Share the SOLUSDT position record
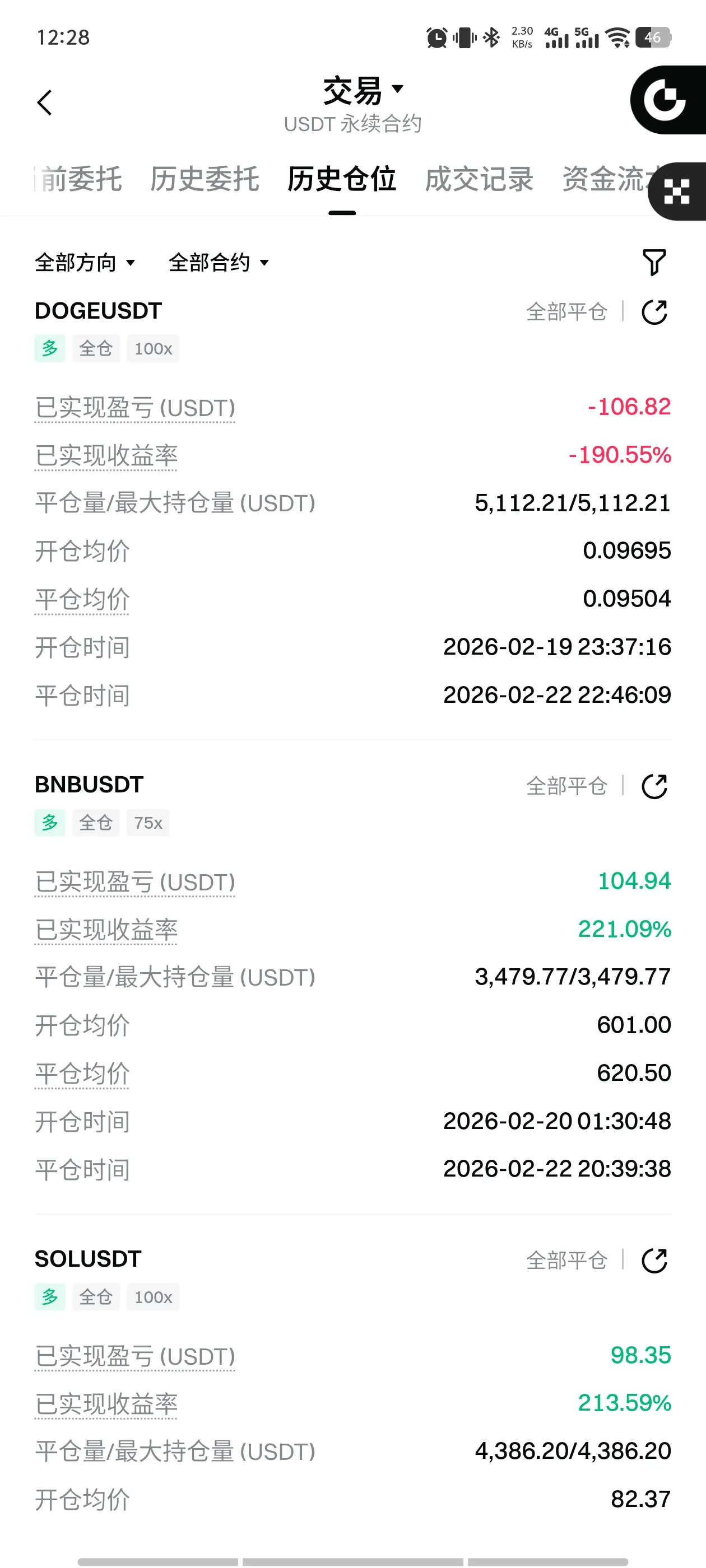The height and width of the screenshot is (1568, 706). 654,1261
